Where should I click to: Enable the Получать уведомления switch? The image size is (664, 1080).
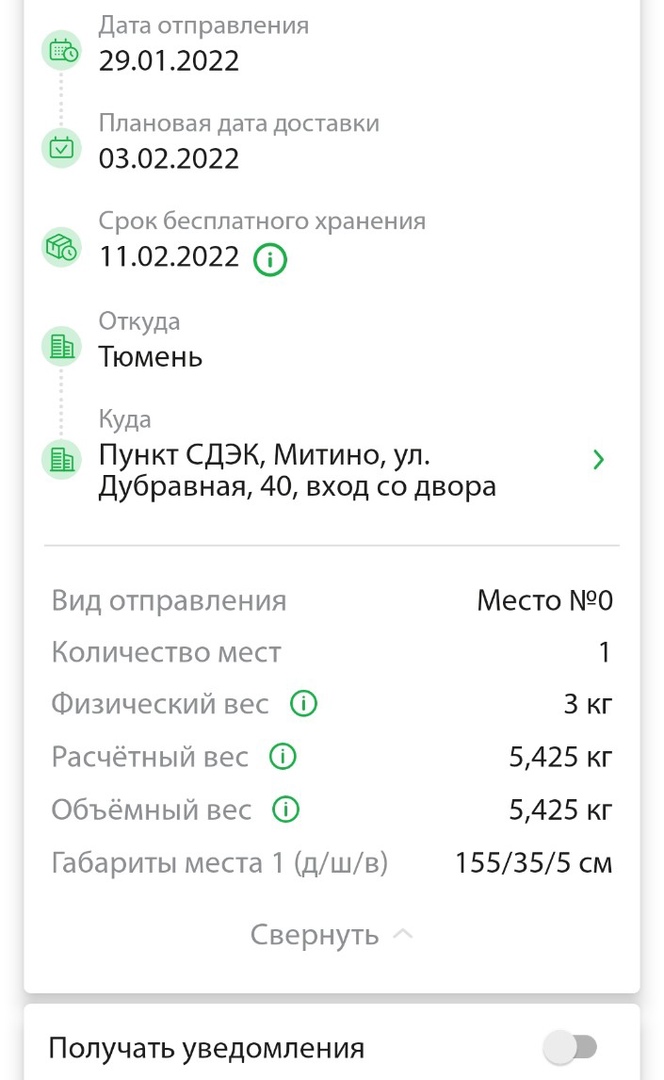coord(570,1048)
